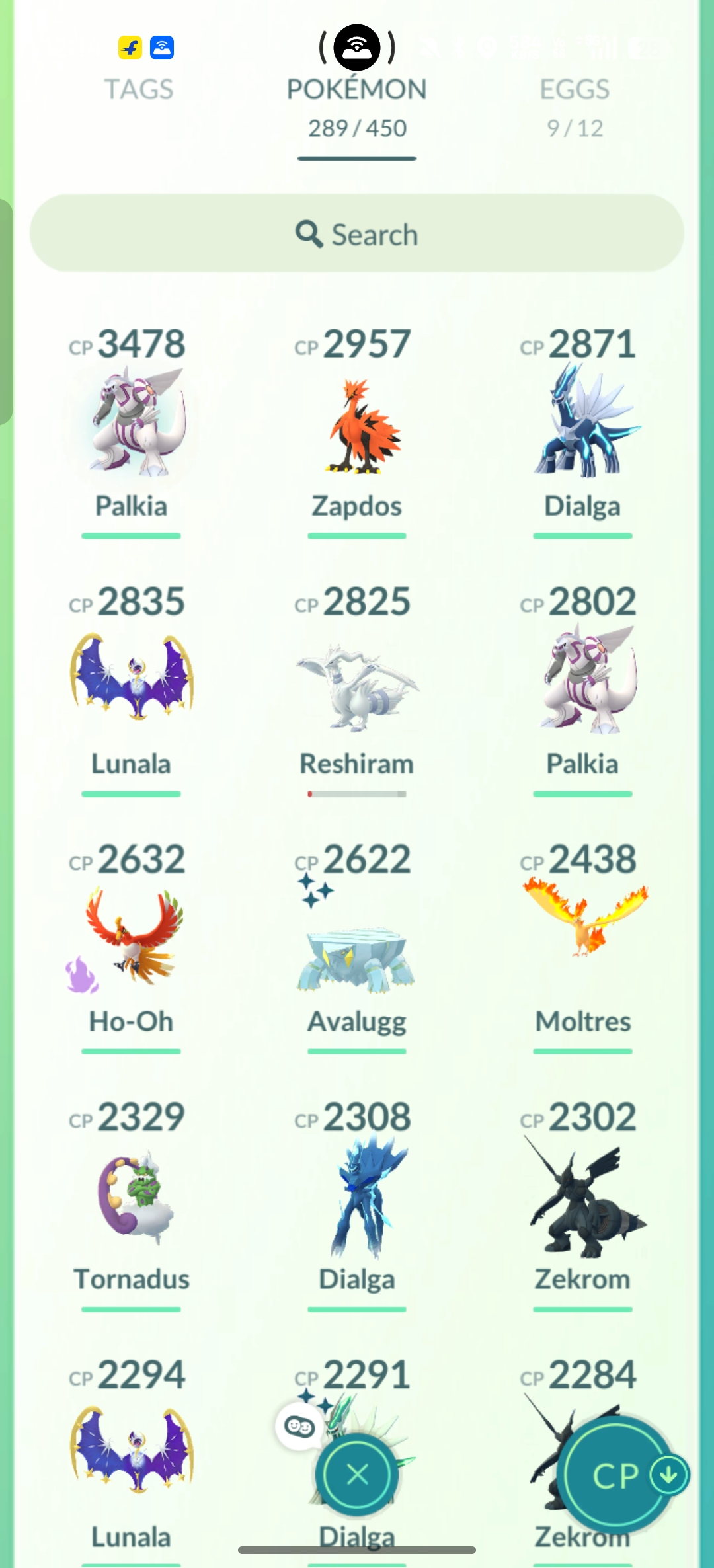Image resolution: width=714 pixels, height=1568 pixels.
Task: Open the CP 2302 Zekrom
Action: (582, 1196)
